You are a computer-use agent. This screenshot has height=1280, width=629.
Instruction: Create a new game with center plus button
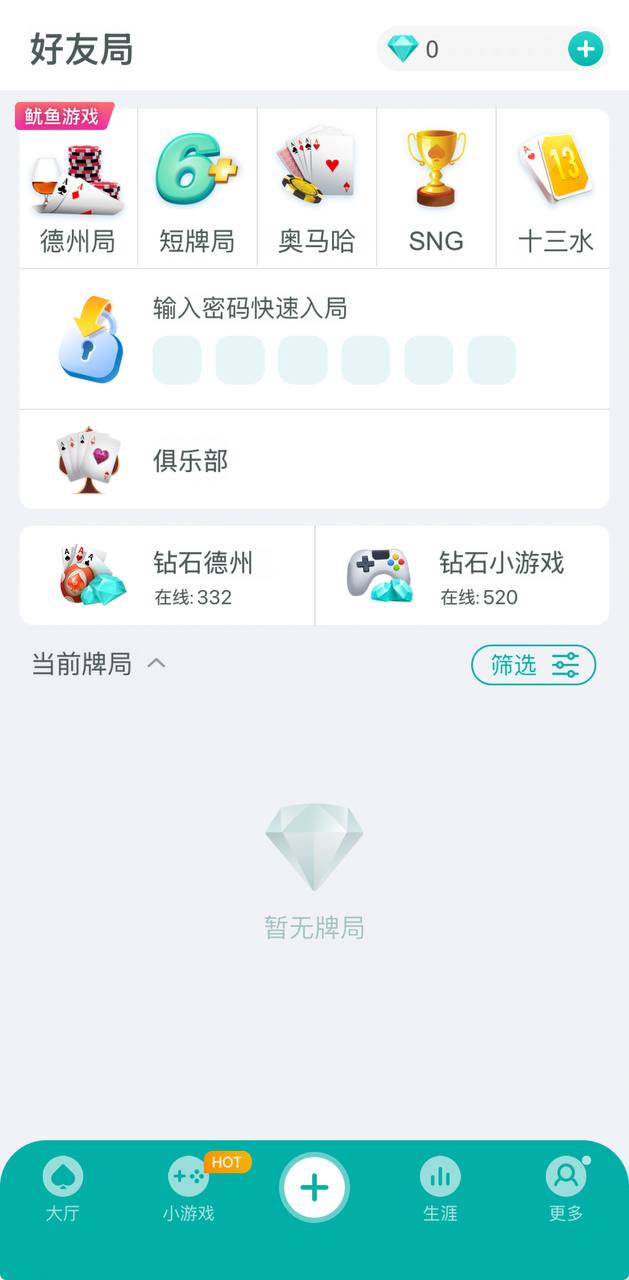[314, 1187]
